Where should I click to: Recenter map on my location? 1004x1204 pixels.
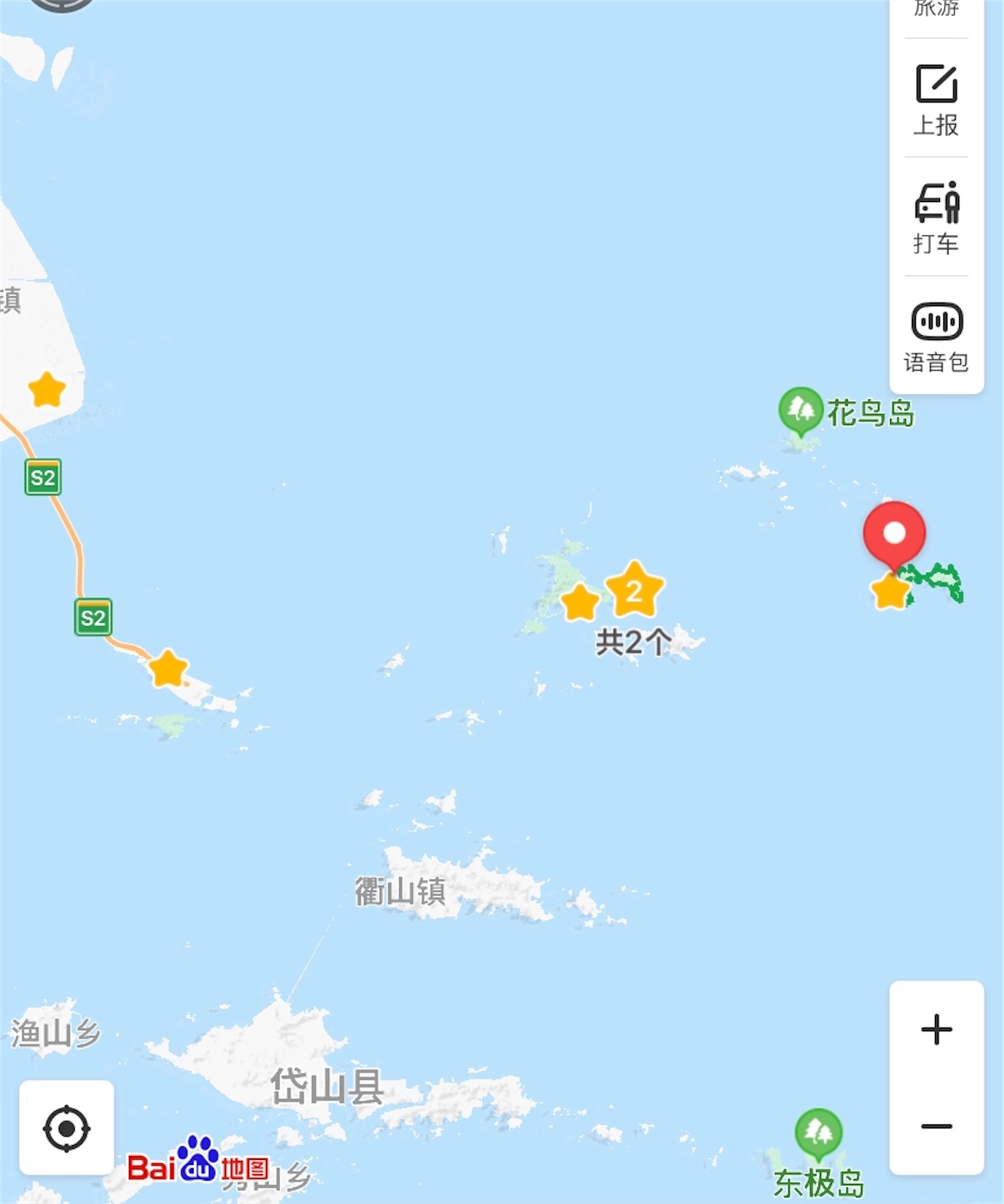click(x=66, y=1128)
